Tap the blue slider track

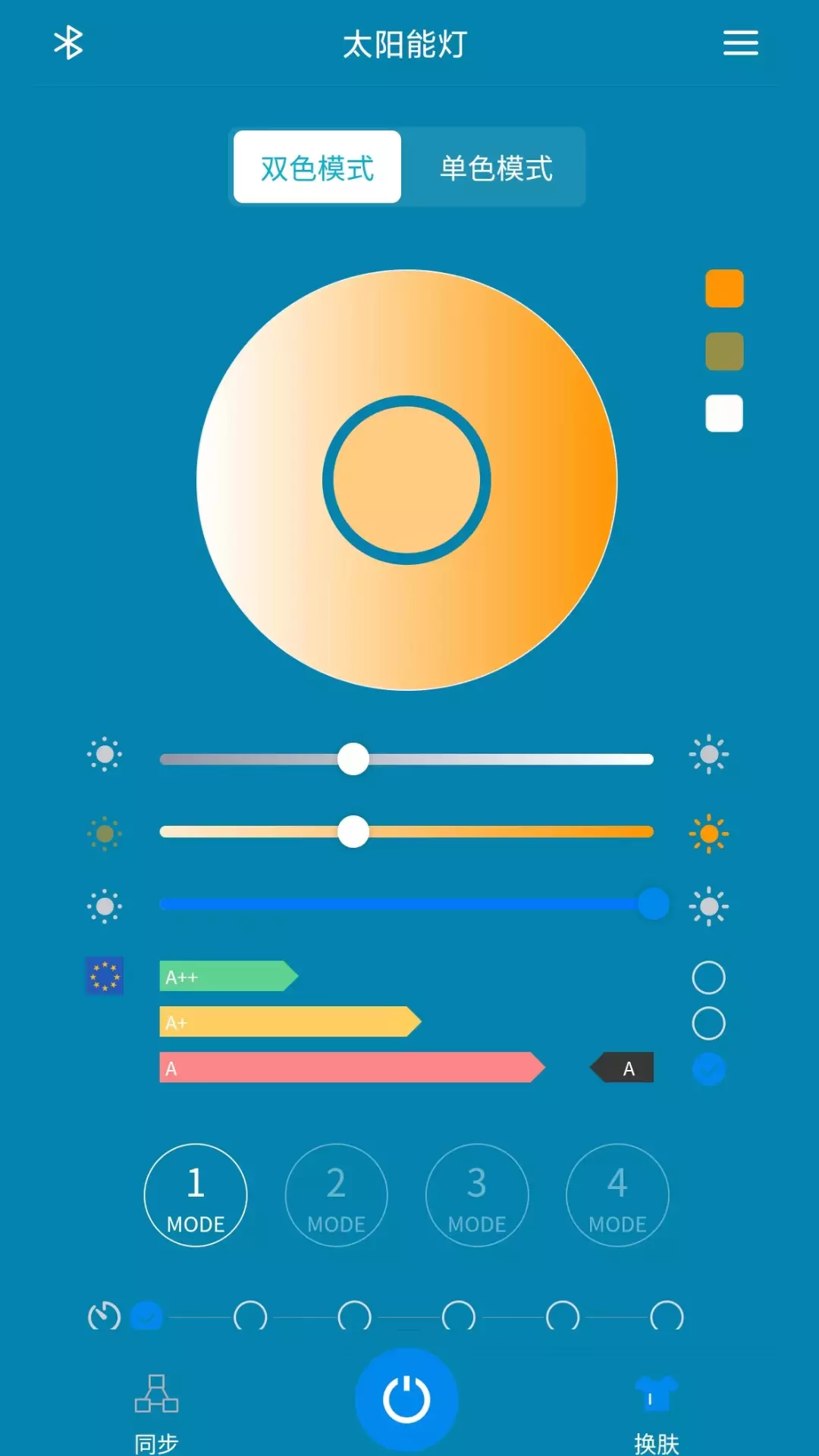(x=406, y=904)
